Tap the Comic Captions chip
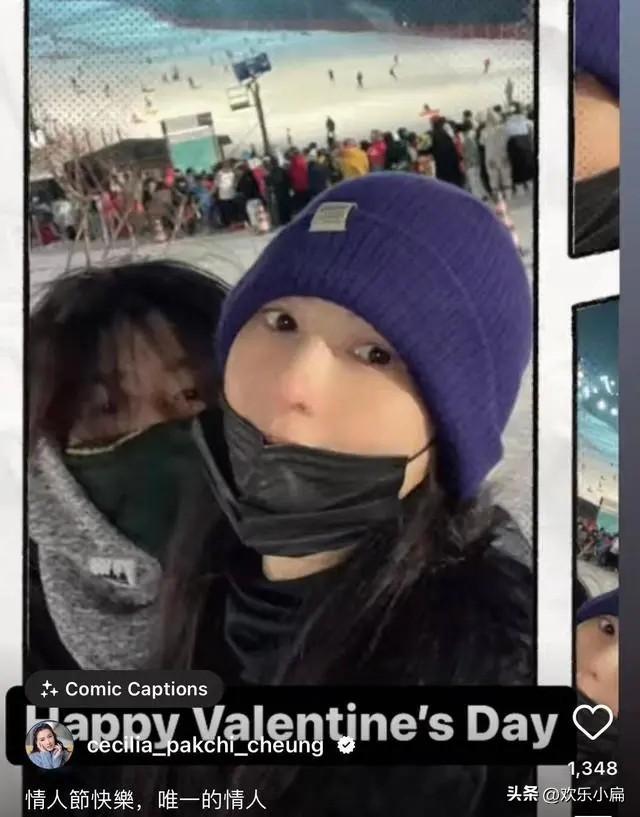This screenshot has width=640, height=817. click(123, 689)
